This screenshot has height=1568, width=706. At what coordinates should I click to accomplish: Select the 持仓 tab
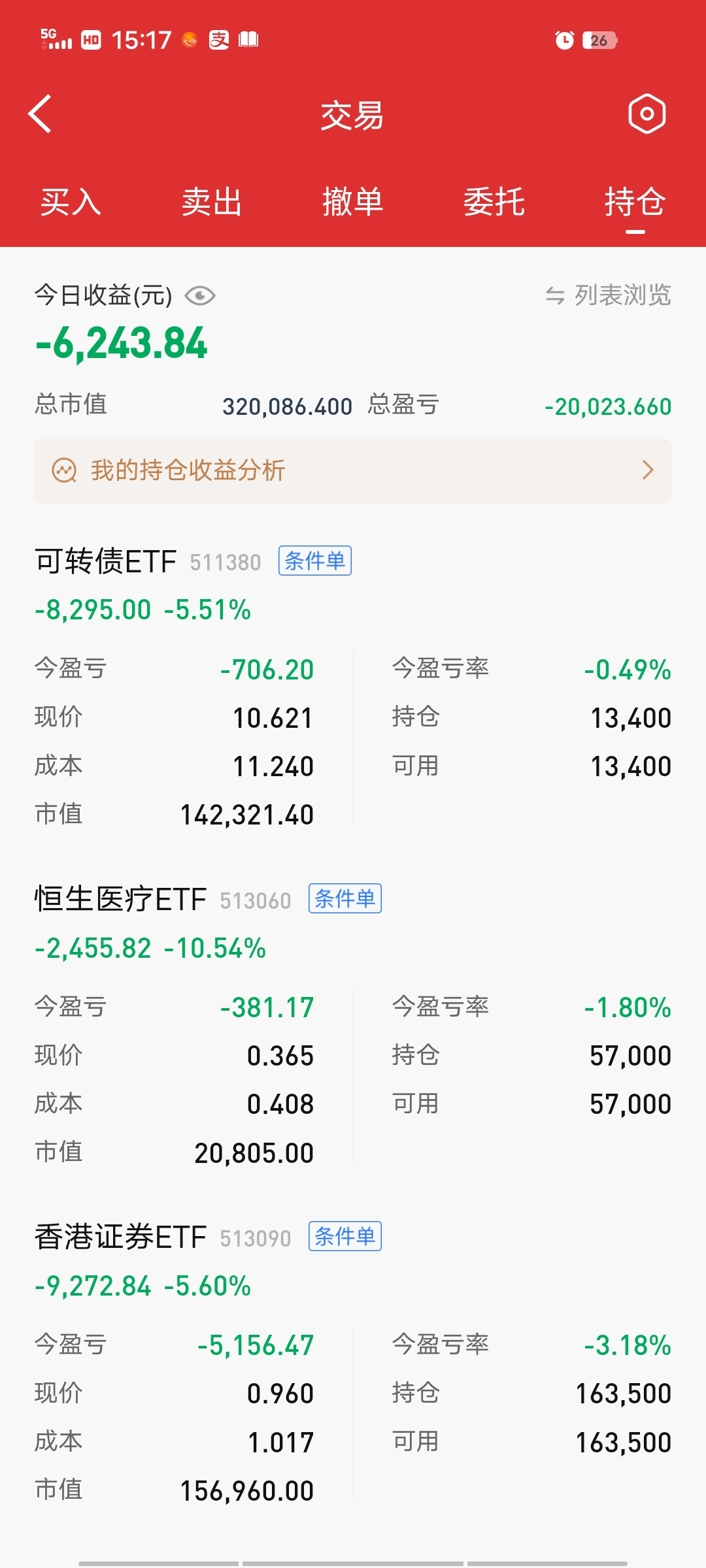[635, 201]
